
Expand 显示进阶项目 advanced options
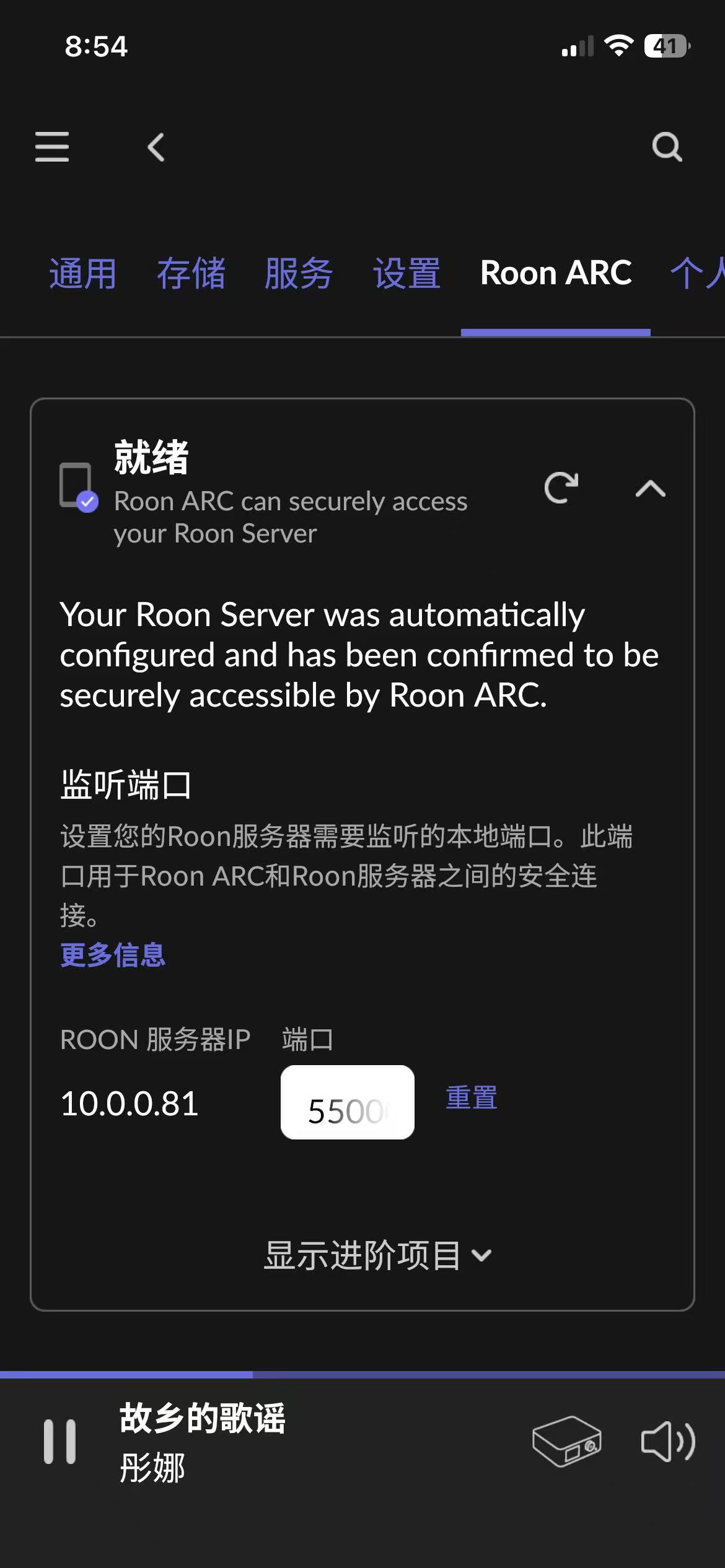[377, 1255]
